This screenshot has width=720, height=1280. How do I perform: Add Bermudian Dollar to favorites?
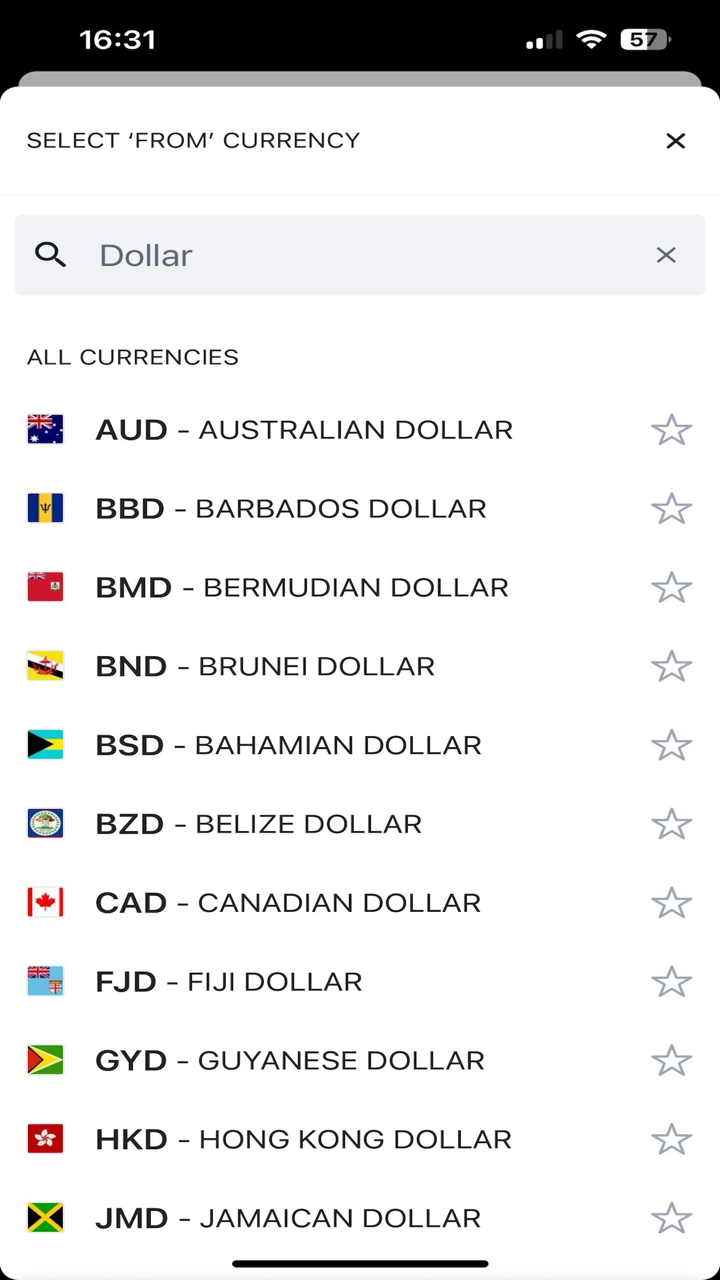(x=671, y=588)
